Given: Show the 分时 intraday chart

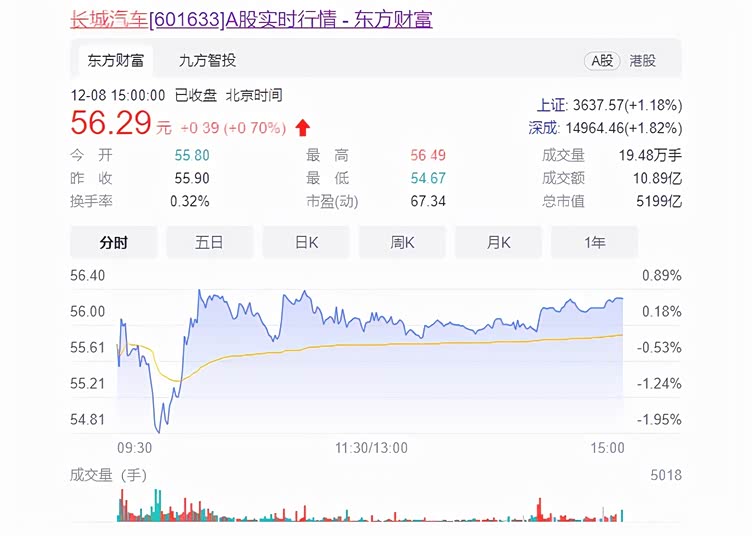Looking at the screenshot, I should pos(114,242).
